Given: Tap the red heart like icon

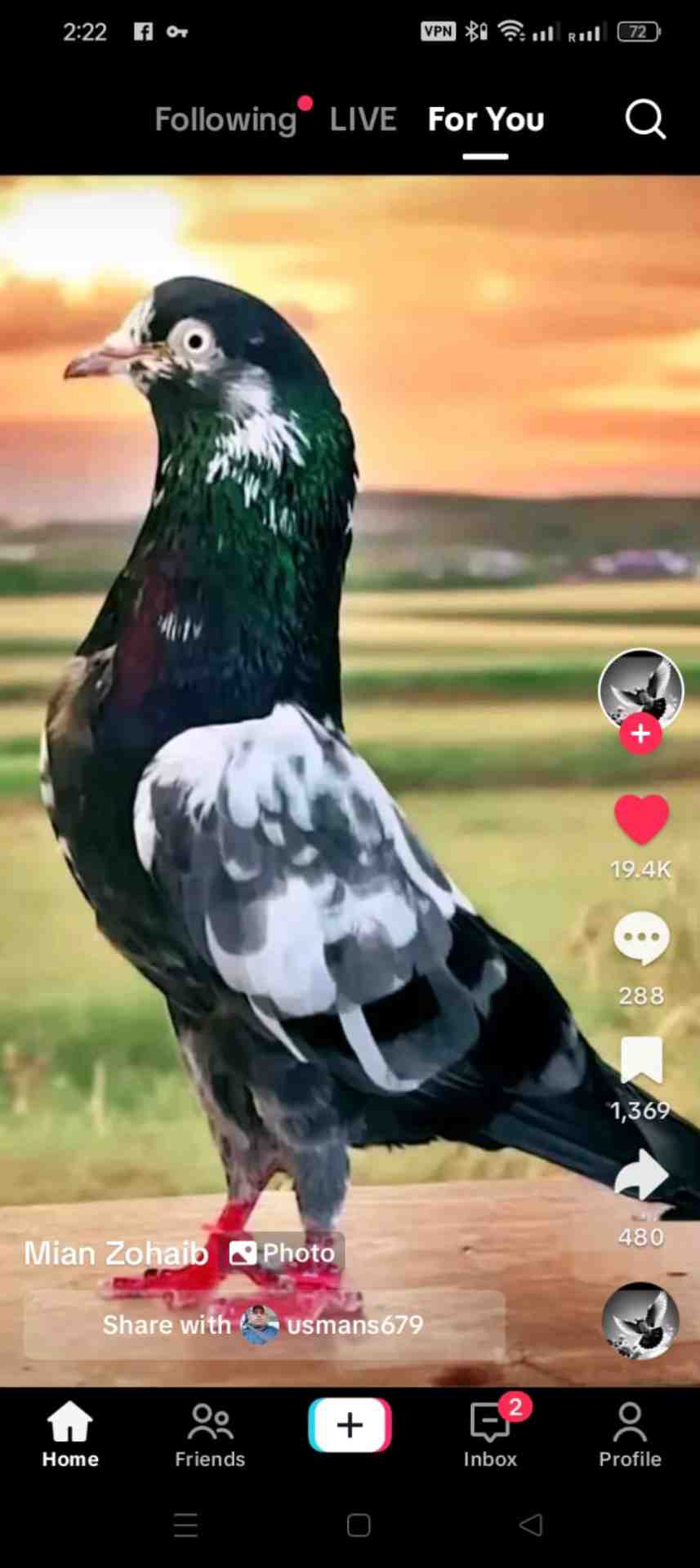Looking at the screenshot, I should 641,819.
